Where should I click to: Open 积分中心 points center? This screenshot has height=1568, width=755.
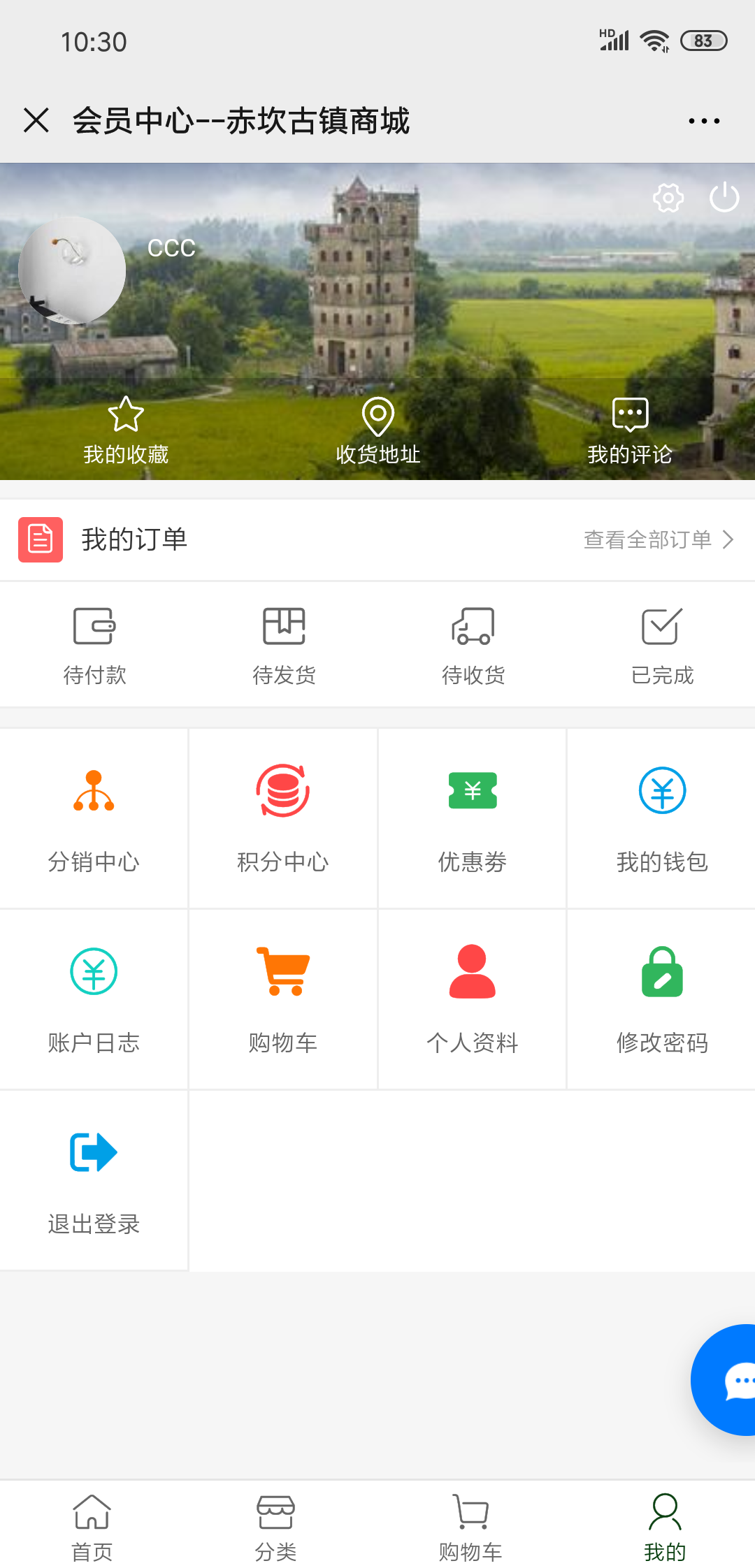coord(283,818)
